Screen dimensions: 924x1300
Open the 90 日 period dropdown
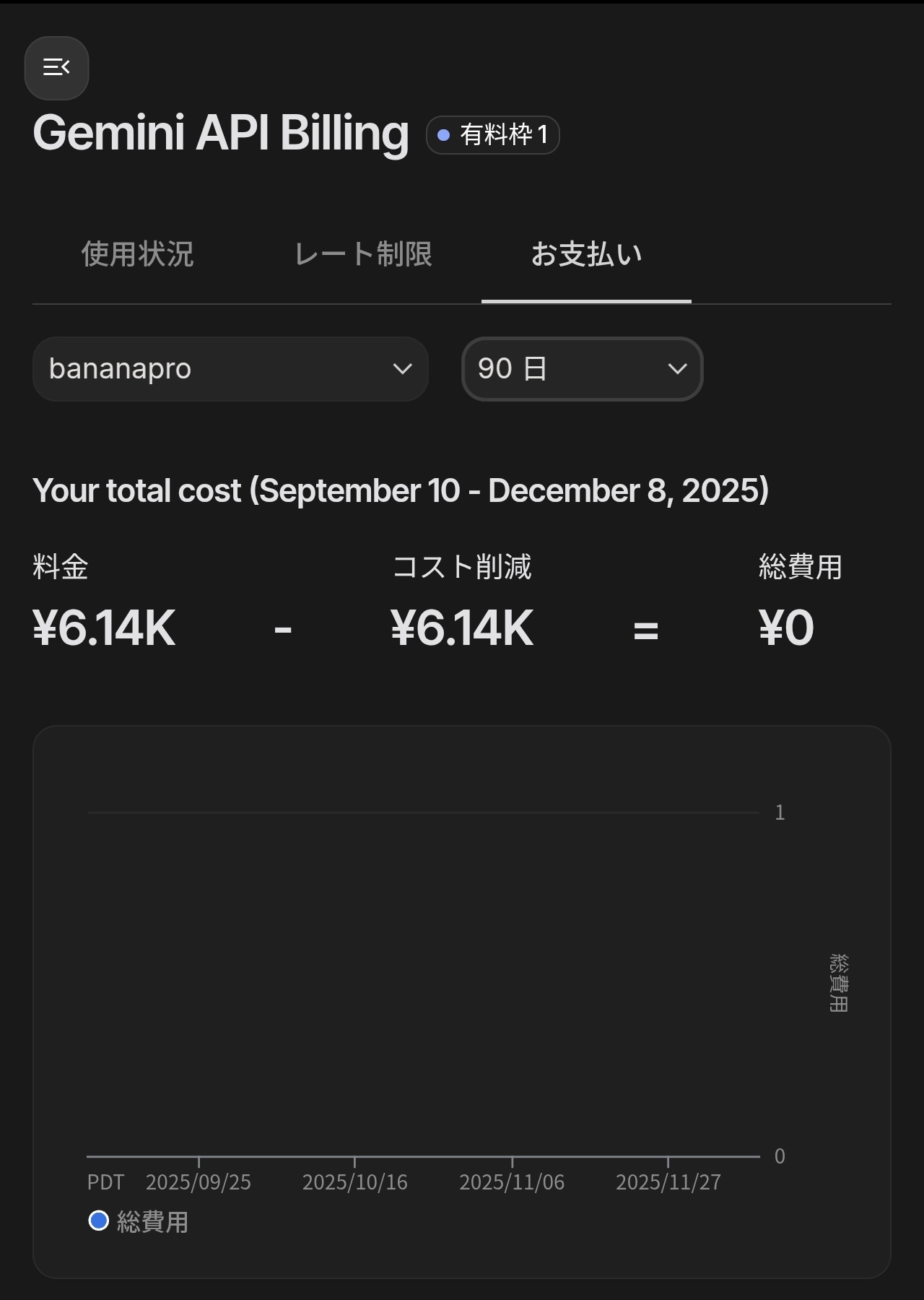tap(582, 369)
